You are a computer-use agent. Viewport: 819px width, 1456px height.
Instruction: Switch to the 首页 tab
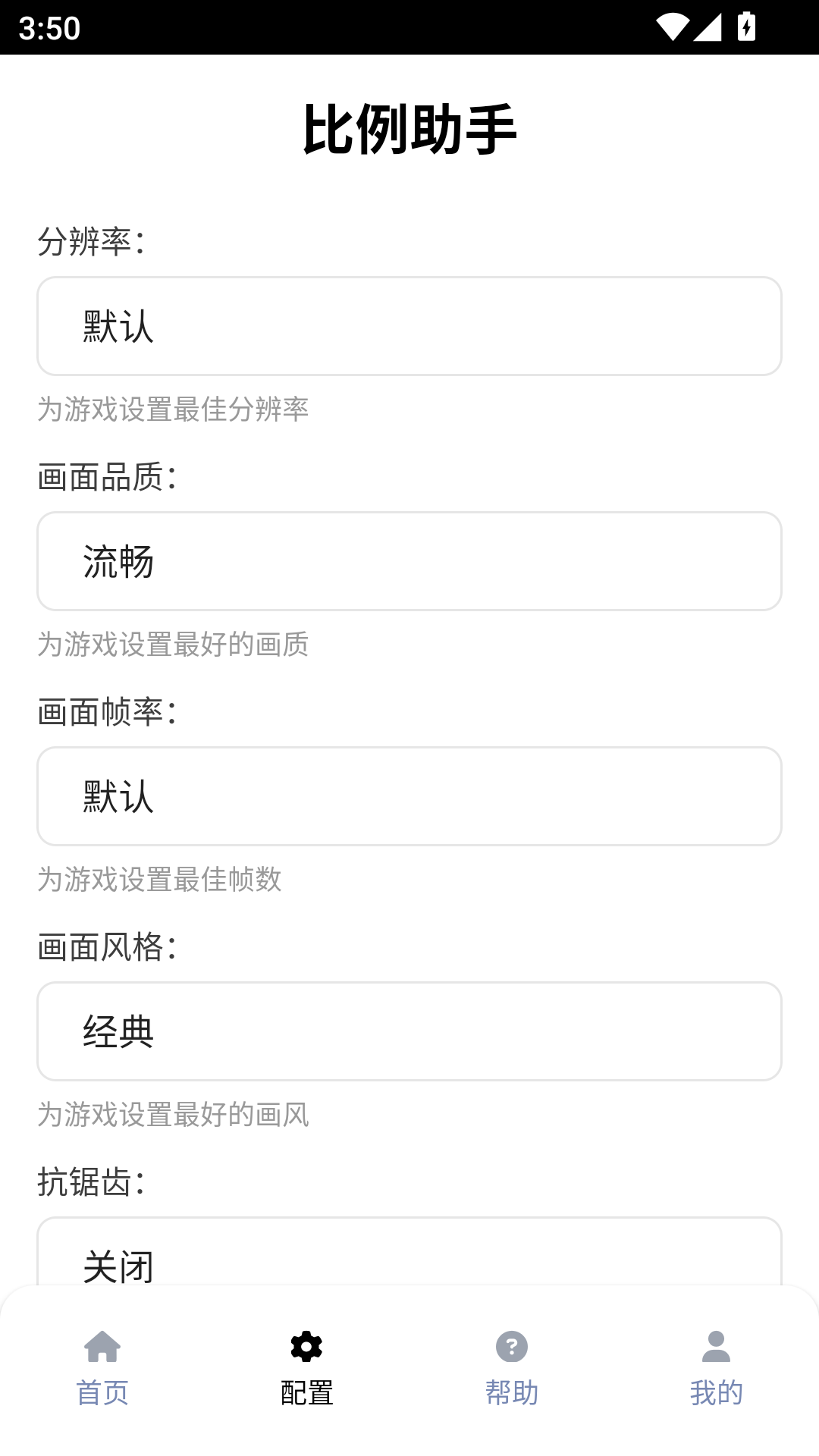102,1392
